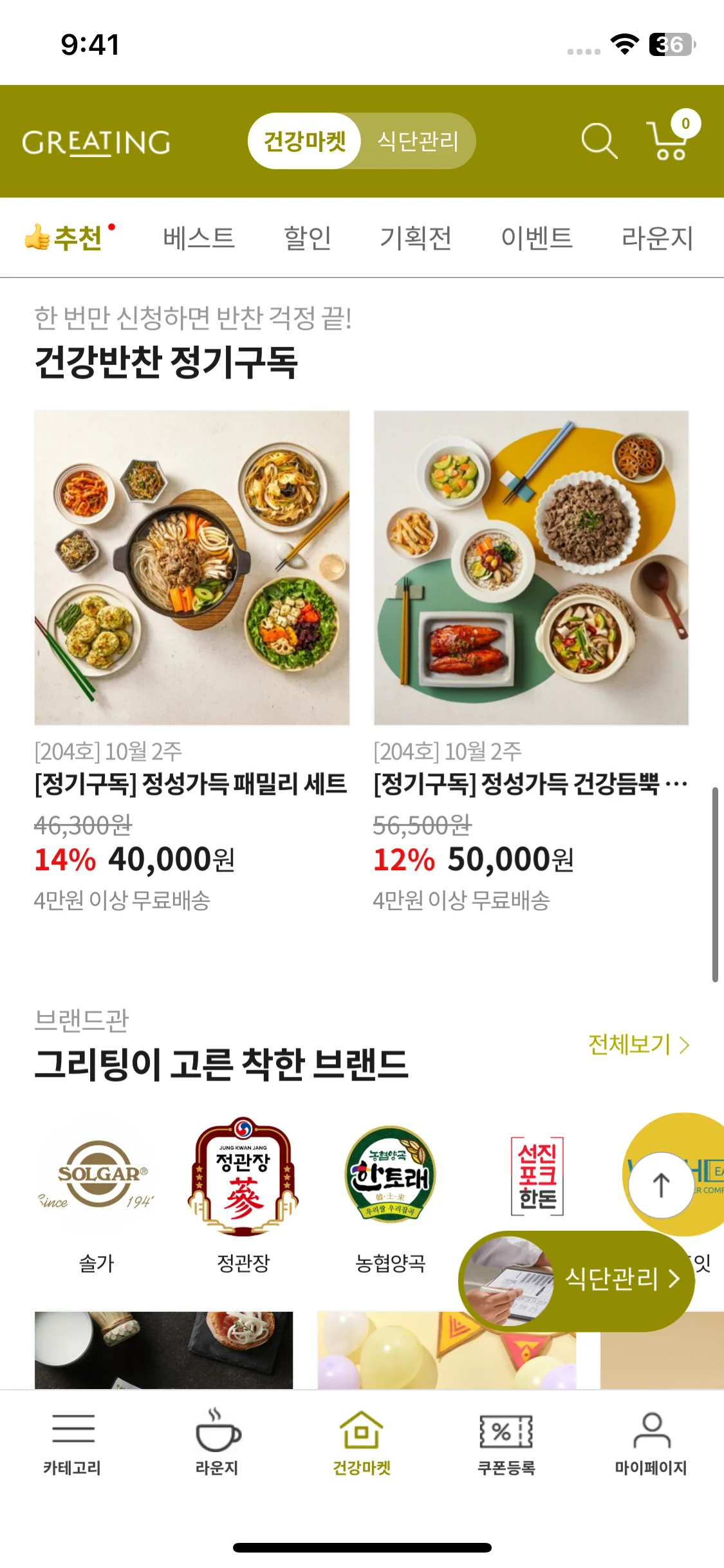Open the shopping cart
Viewport: 724px width, 1568px height.
point(669,140)
